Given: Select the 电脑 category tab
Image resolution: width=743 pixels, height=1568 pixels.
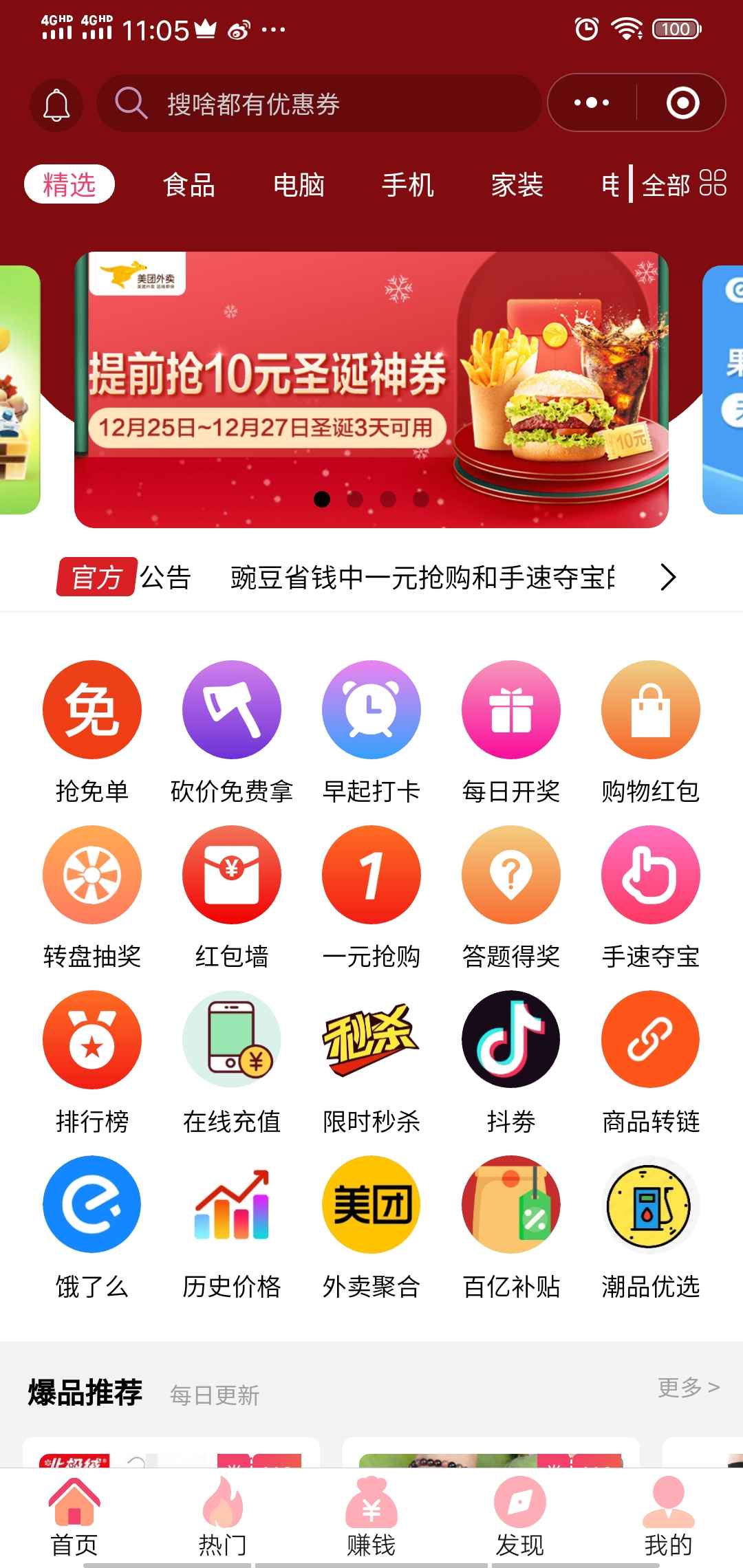Looking at the screenshot, I should coord(299,185).
